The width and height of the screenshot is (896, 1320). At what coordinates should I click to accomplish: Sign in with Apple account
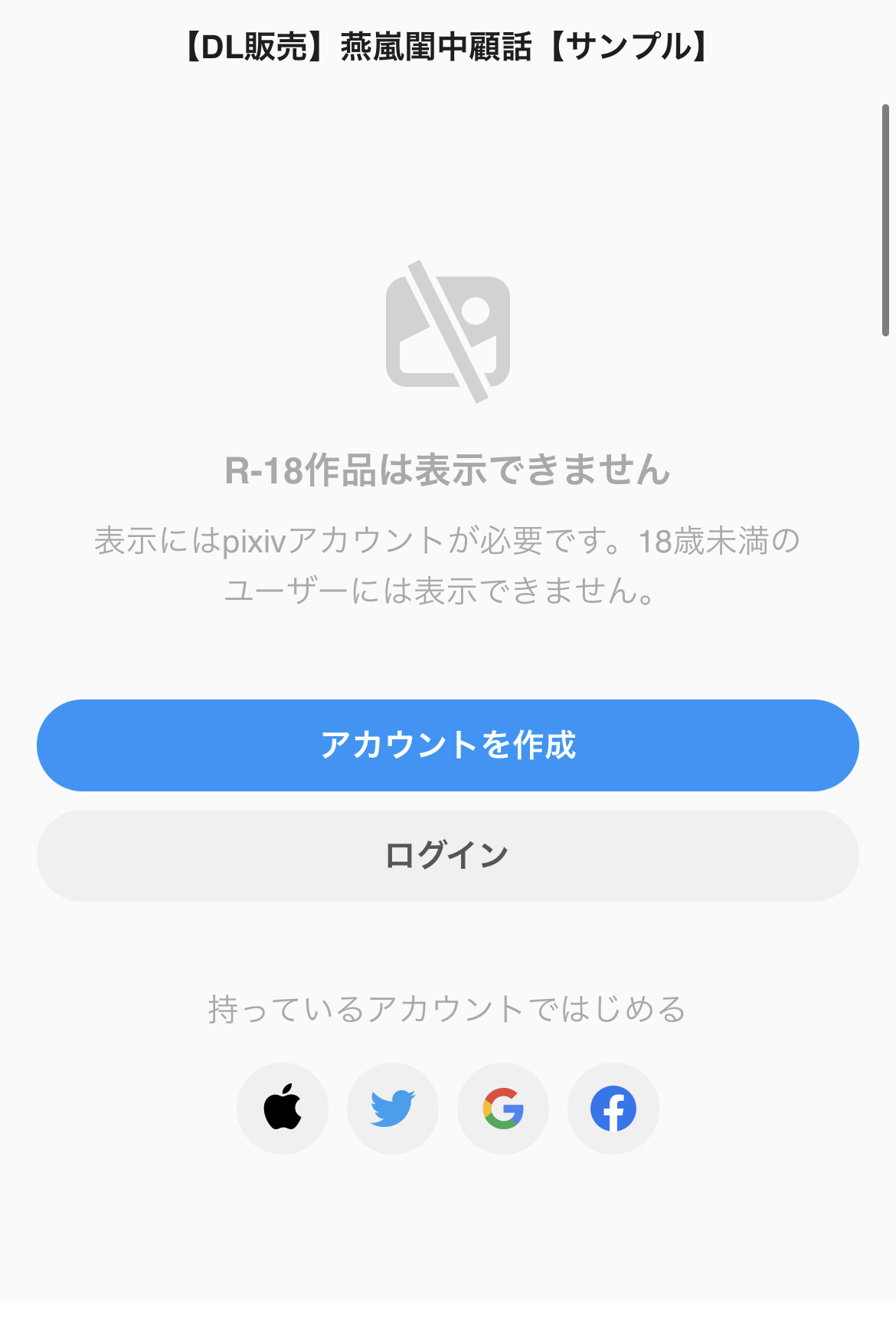coord(283,1108)
